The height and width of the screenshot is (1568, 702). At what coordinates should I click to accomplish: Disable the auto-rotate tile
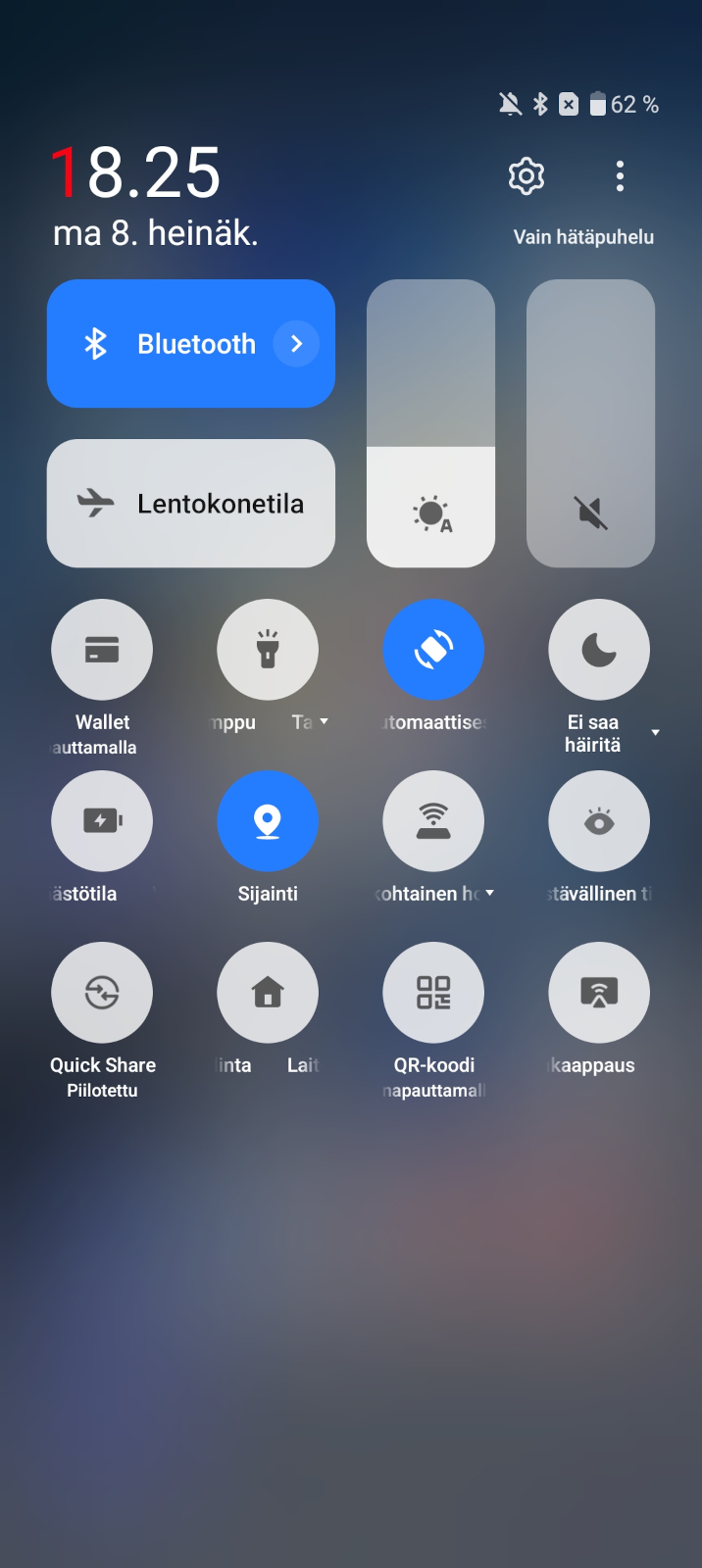point(433,650)
